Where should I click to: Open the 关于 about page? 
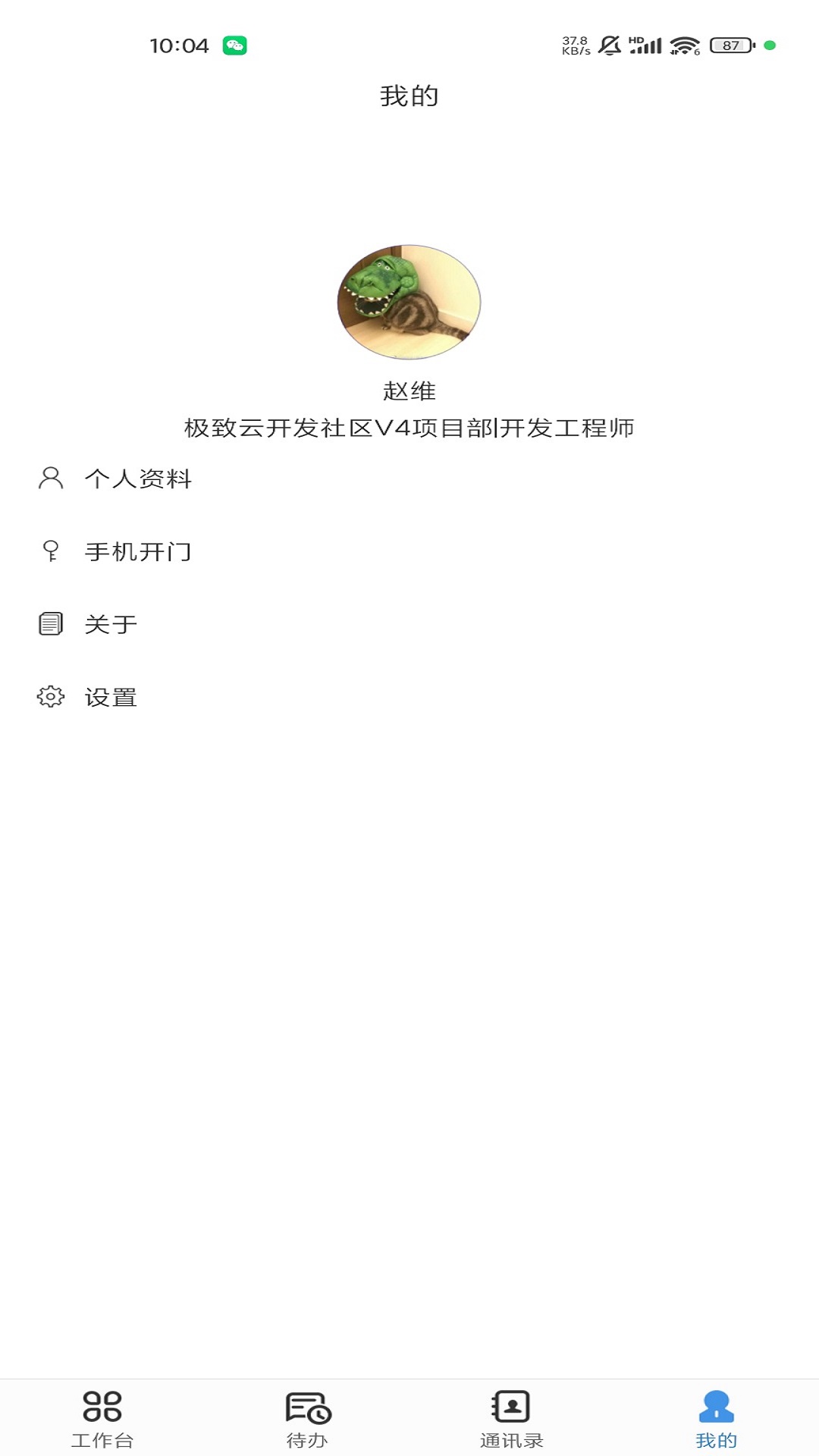(112, 624)
